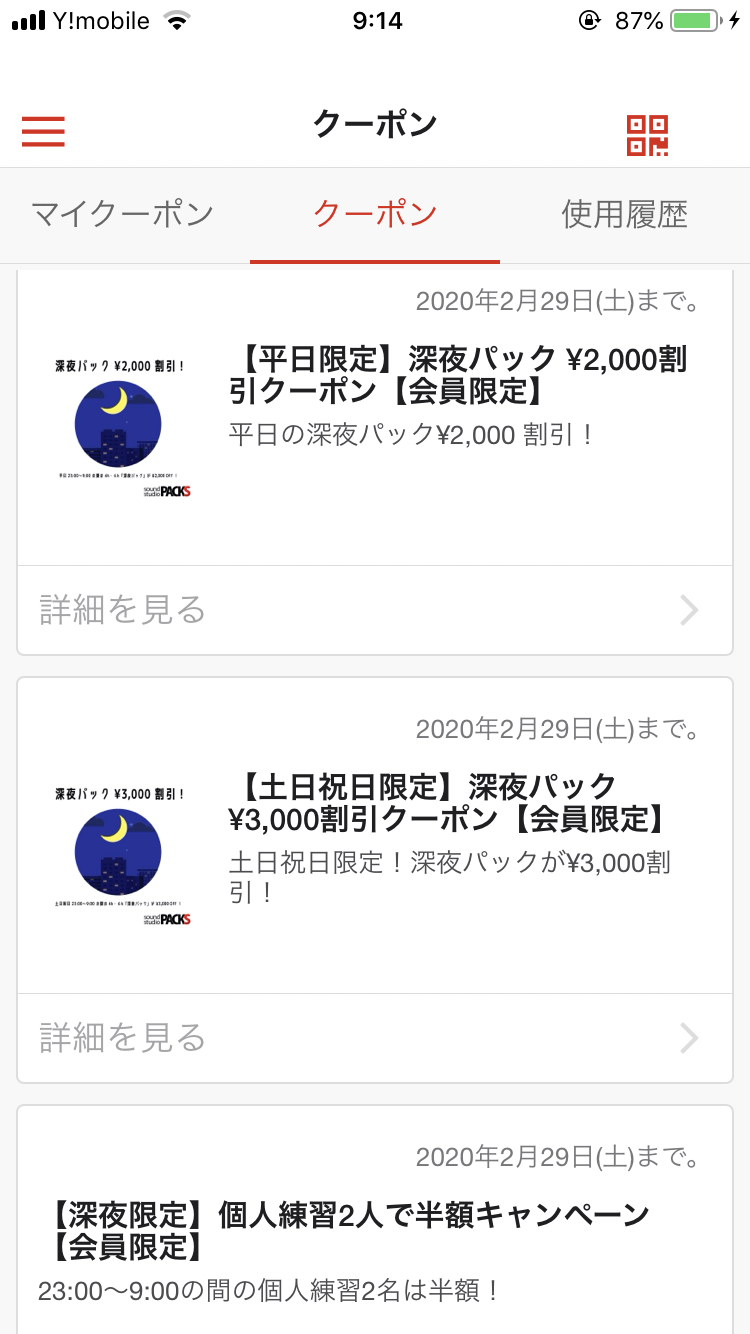Switch to the 使用履歴 tab
750x1334 pixels.
(x=625, y=214)
